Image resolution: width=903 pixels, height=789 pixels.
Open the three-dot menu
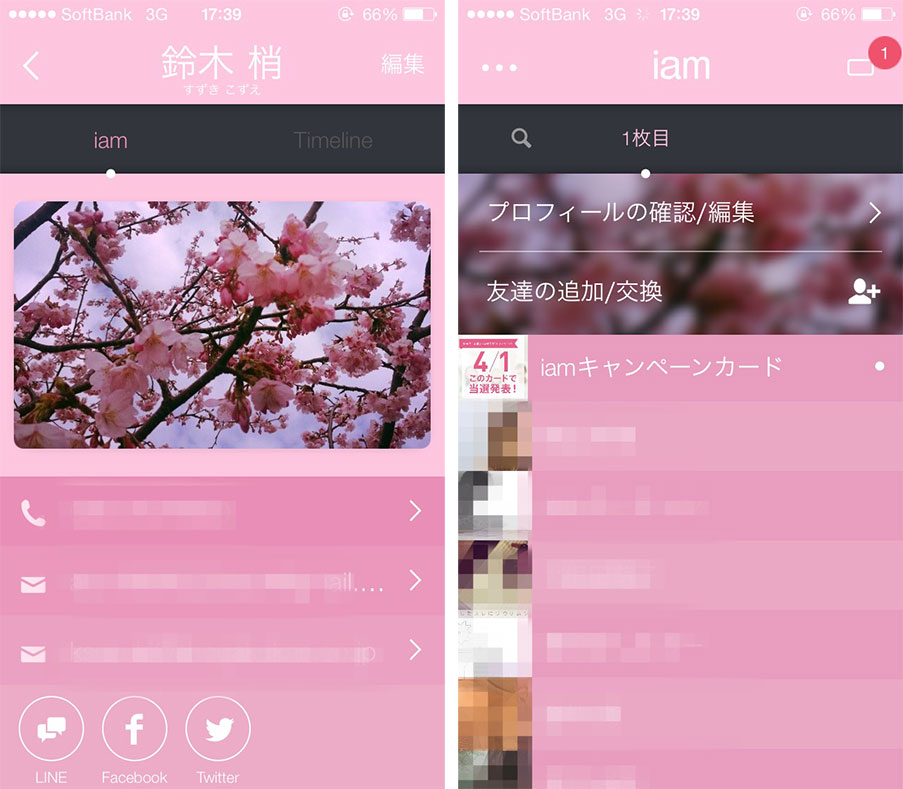(499, 67)
